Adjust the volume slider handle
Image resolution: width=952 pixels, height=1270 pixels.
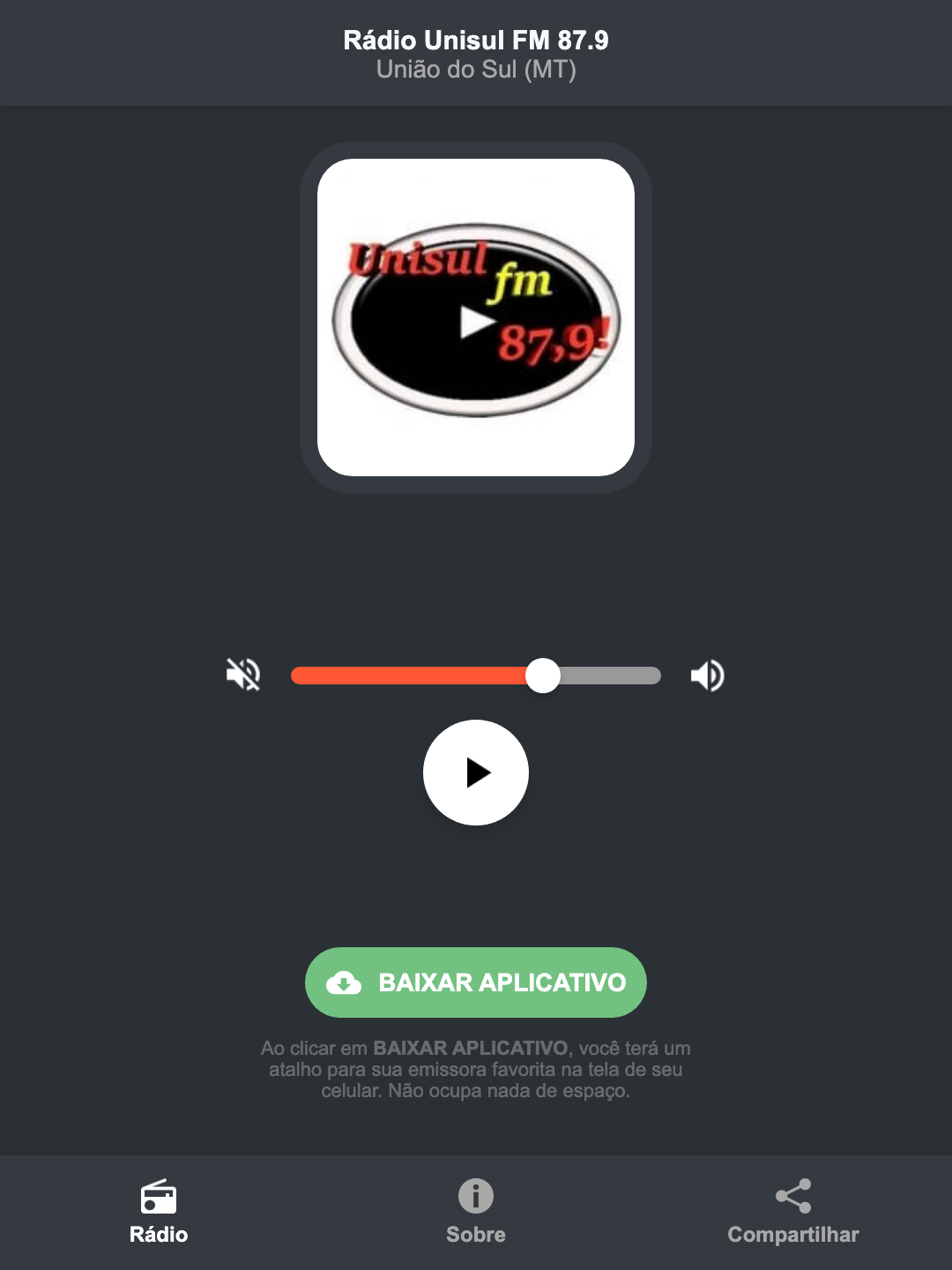[x=543, y=675]
